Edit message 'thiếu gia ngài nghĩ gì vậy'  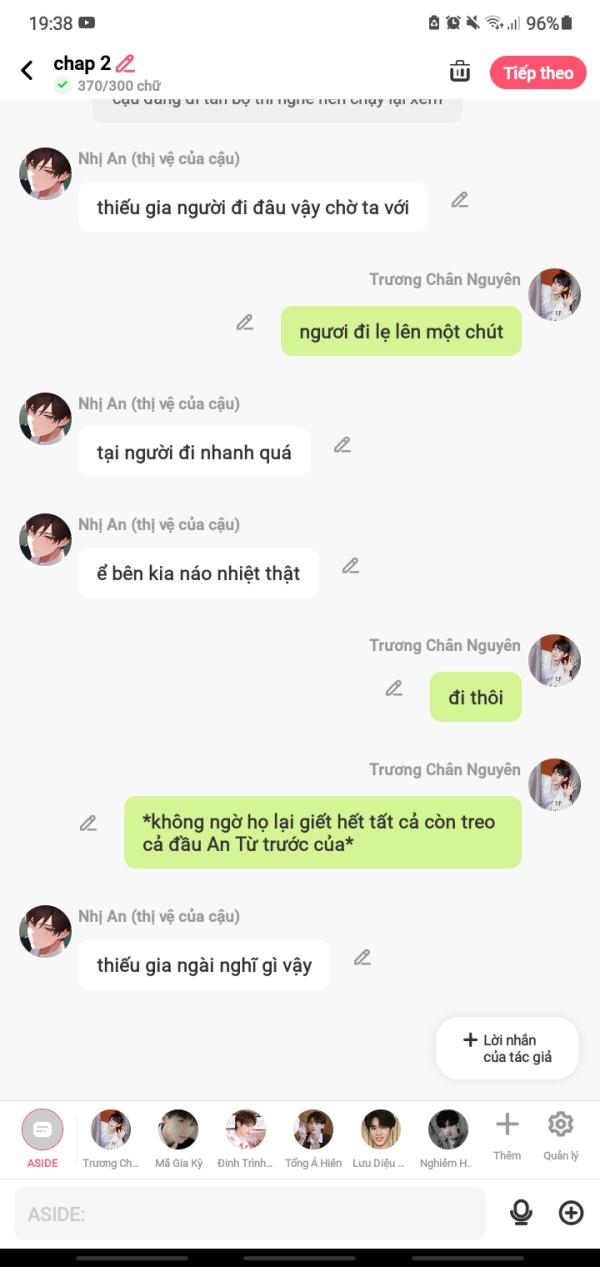pyautogui.click(x=362, y=958)
